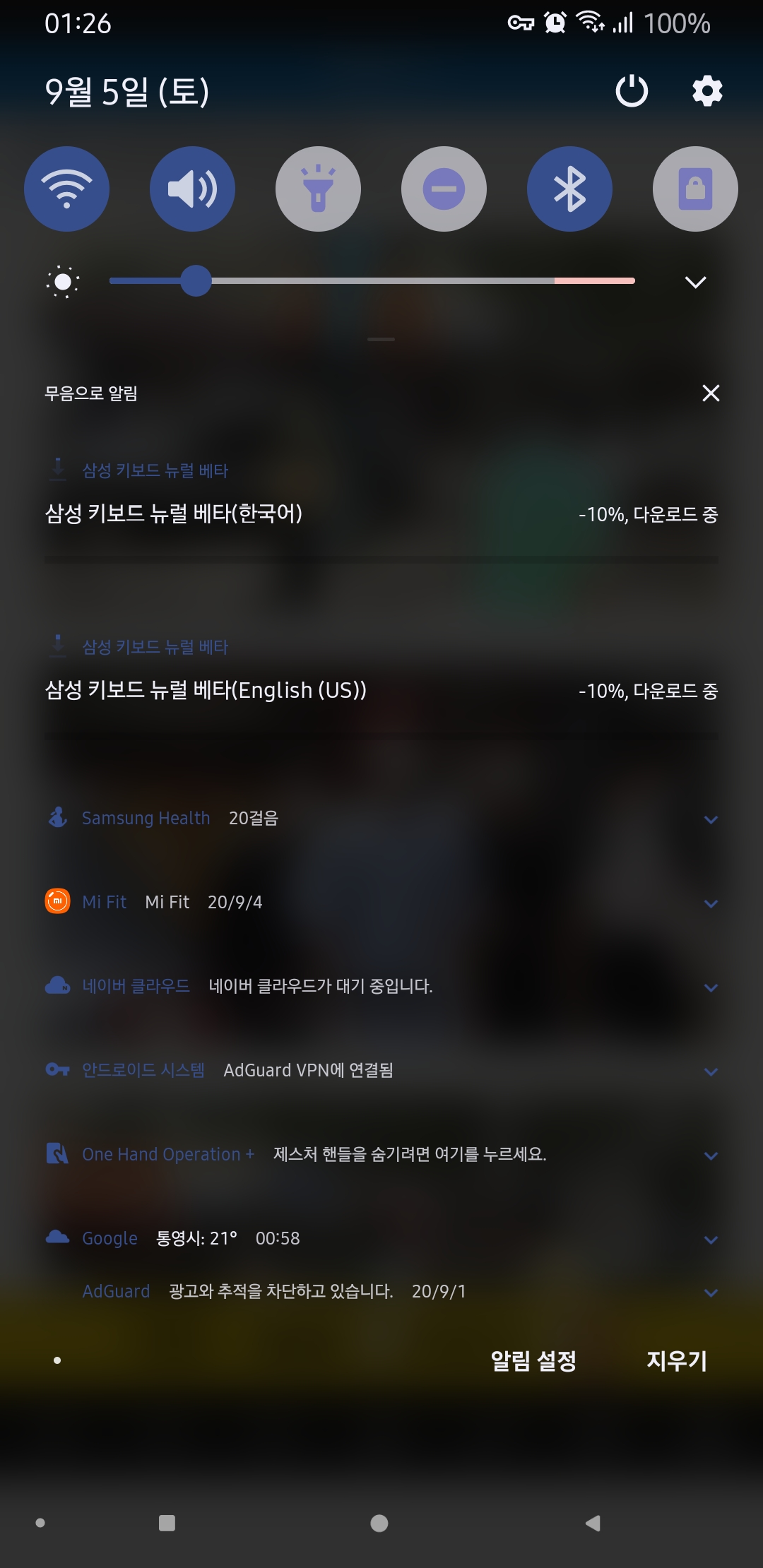
Task: Open the power menu
Action: point(632,91)
